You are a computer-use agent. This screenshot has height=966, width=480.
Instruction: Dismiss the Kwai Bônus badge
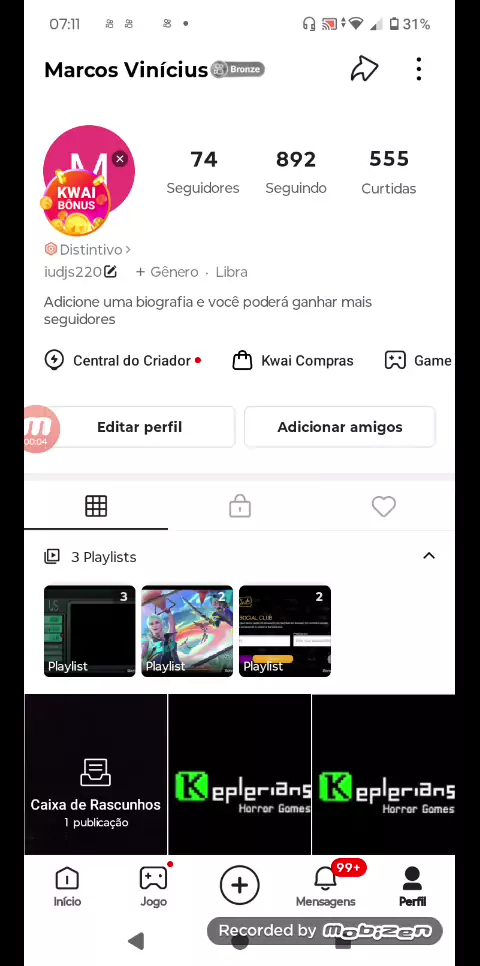point(120,159)
